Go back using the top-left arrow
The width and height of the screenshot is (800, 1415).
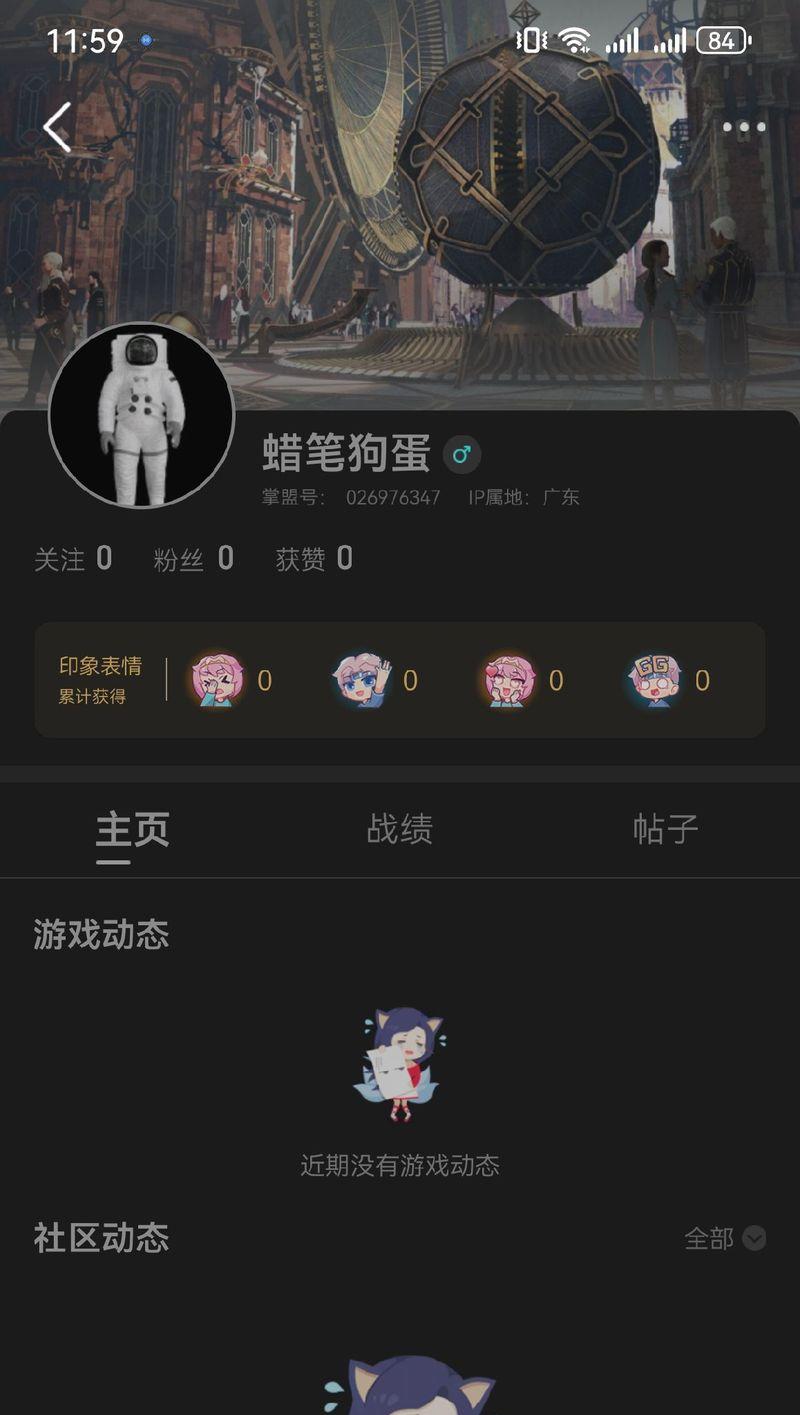point(57,127)
